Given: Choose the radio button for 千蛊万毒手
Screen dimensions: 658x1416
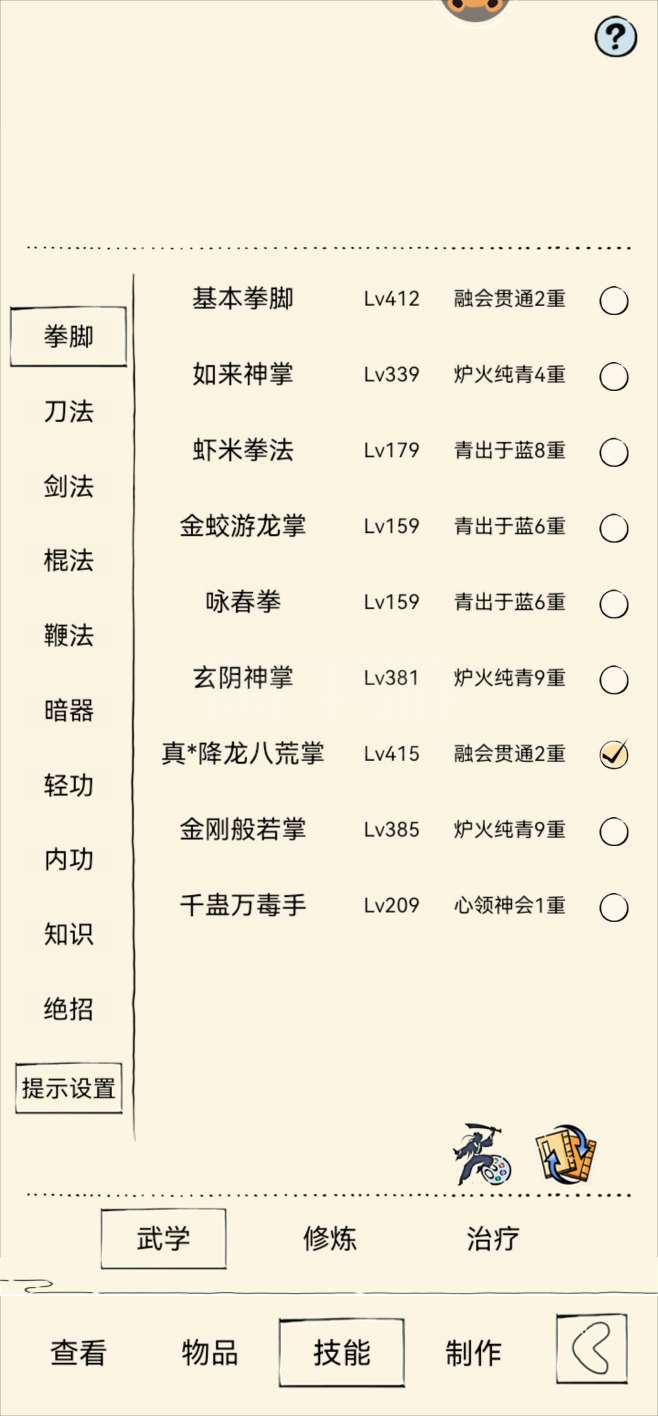Looking at the screenshot, I should (x=614, y=907).
